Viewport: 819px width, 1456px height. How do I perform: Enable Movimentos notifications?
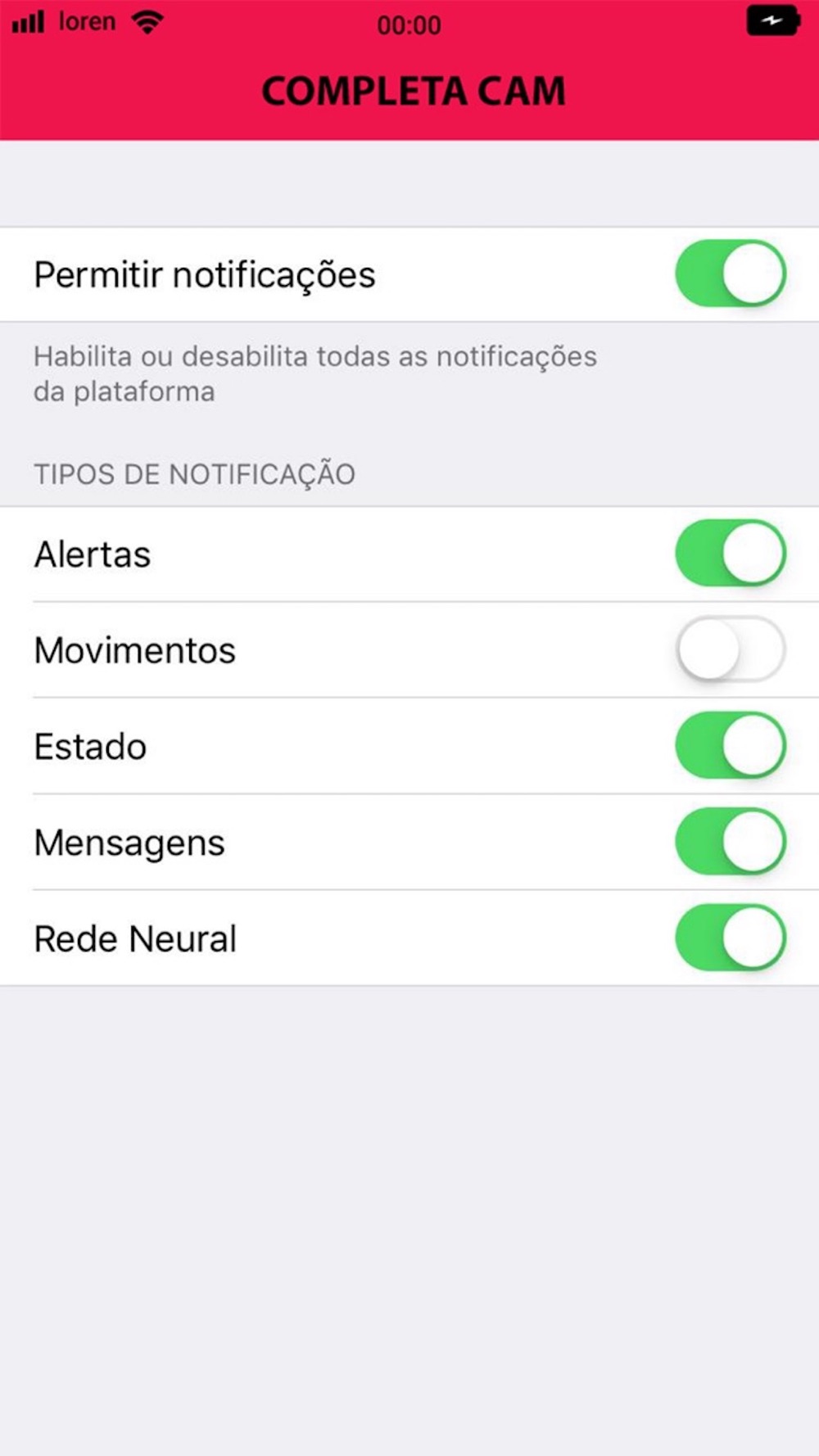[731, 649]
